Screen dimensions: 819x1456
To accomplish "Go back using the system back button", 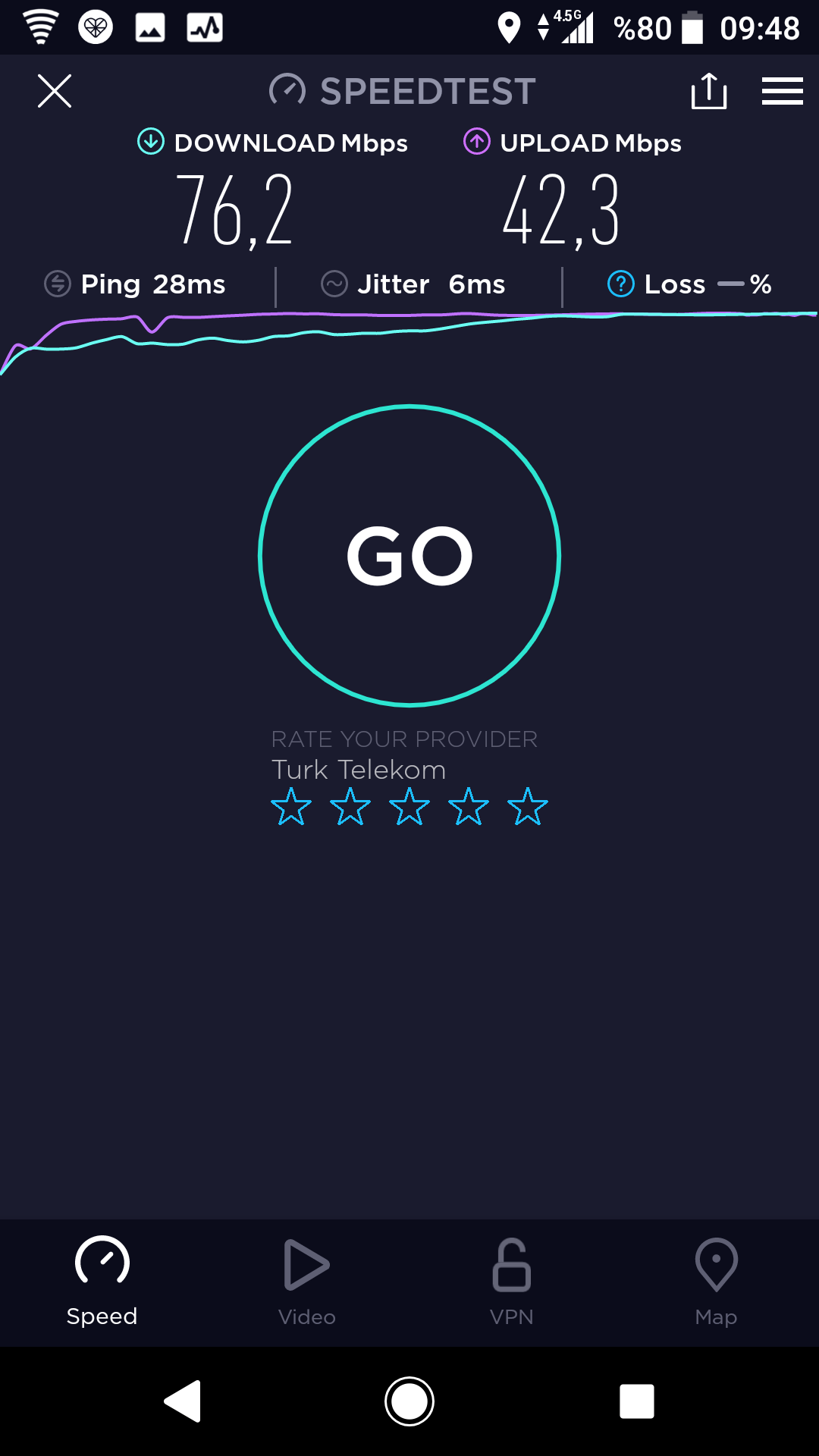I will click(182, 1401).
